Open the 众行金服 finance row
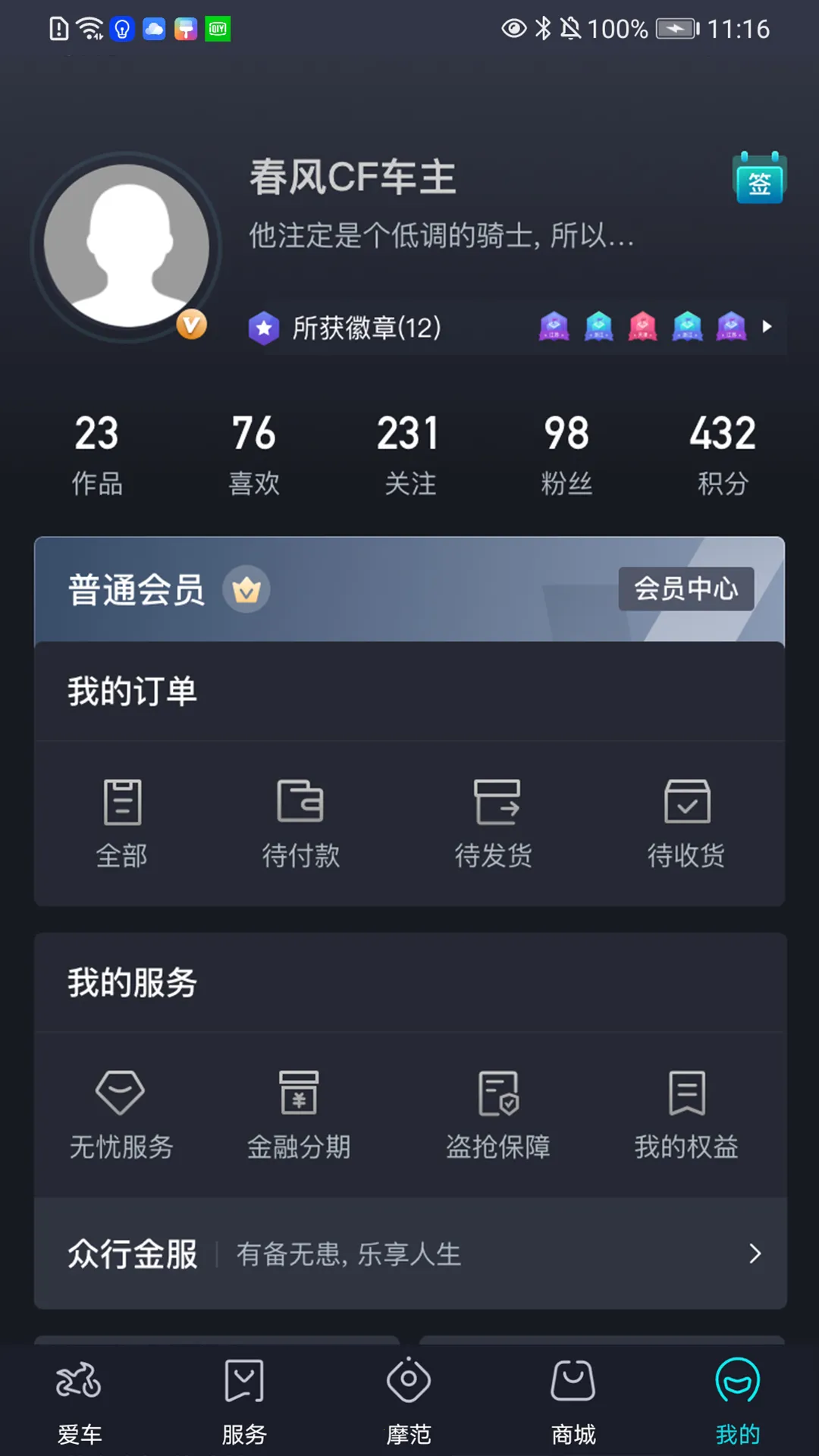Viewport: 819px width, 1456px height. coord(409,1254)
